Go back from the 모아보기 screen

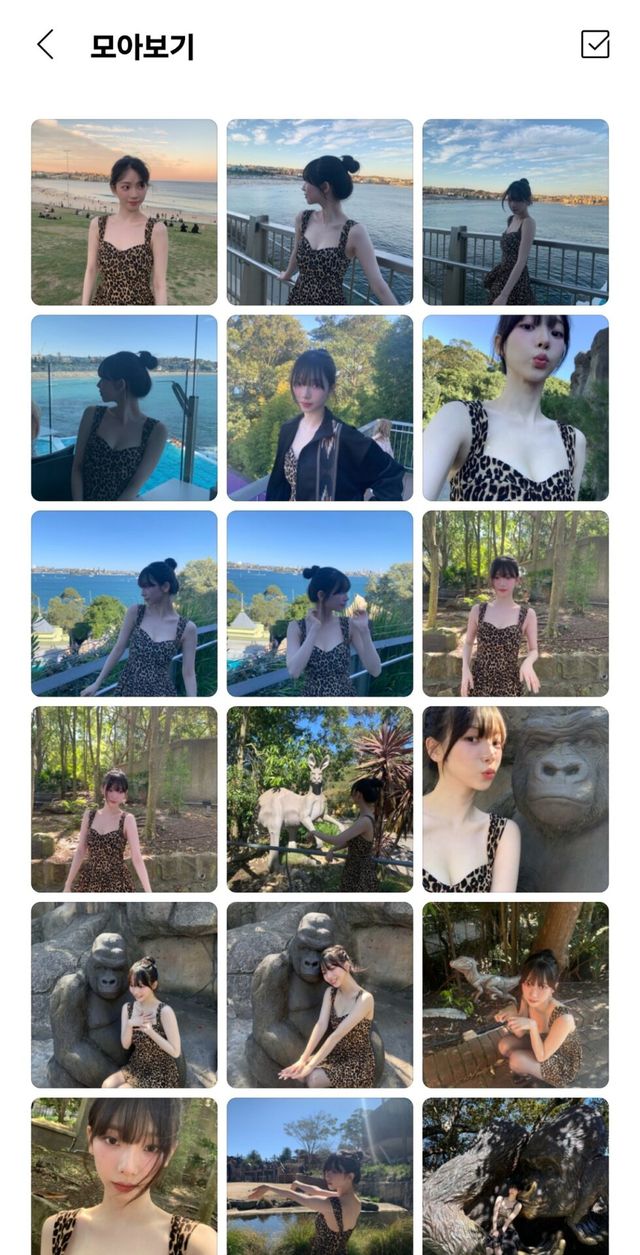tap(45, 44)
